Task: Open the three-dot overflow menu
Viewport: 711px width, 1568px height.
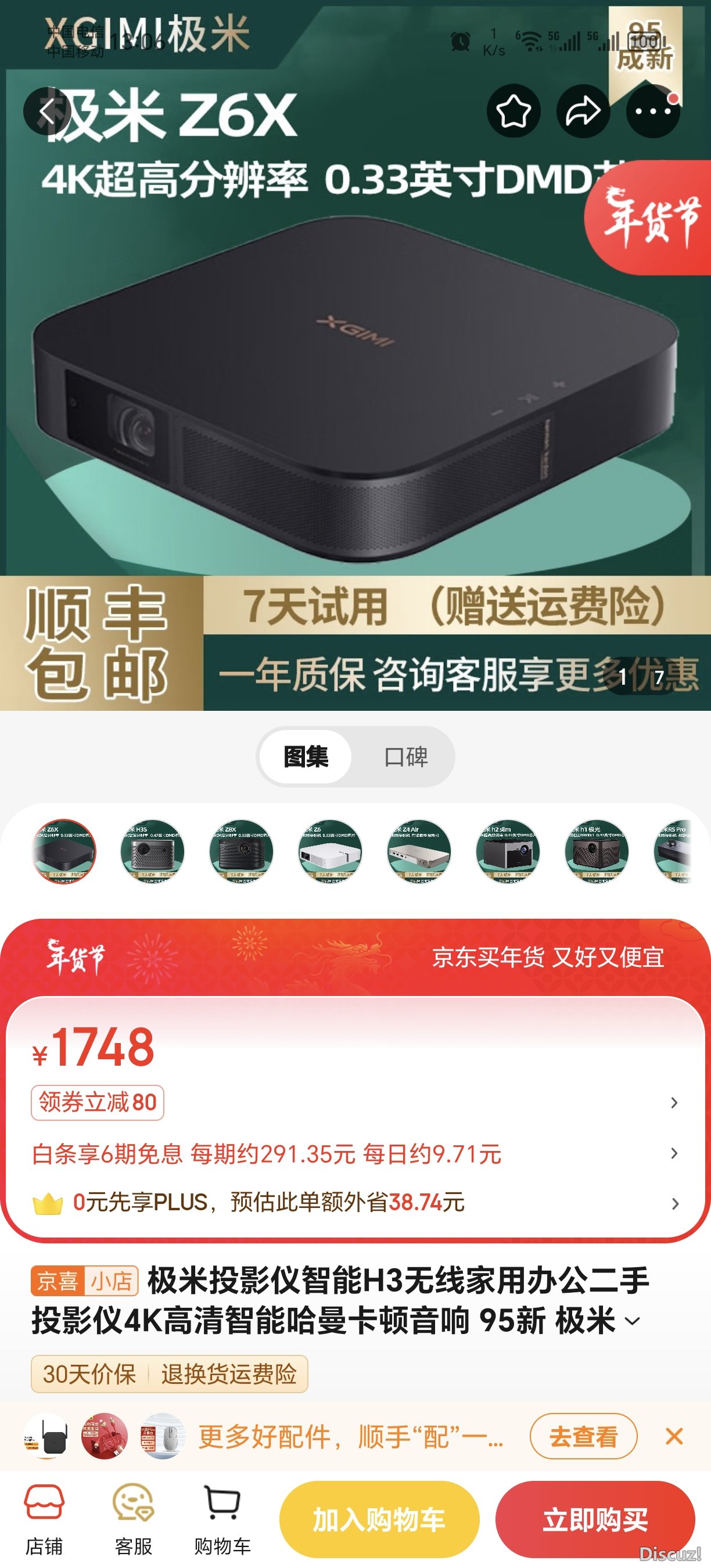Action: [652, 112]
